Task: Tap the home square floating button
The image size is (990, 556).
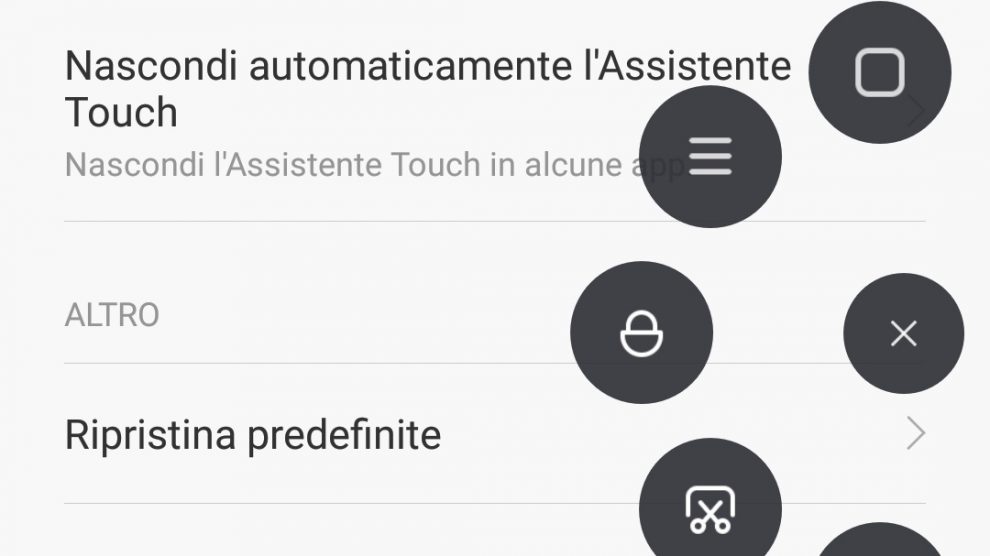Action: click(x=879, y=73)
